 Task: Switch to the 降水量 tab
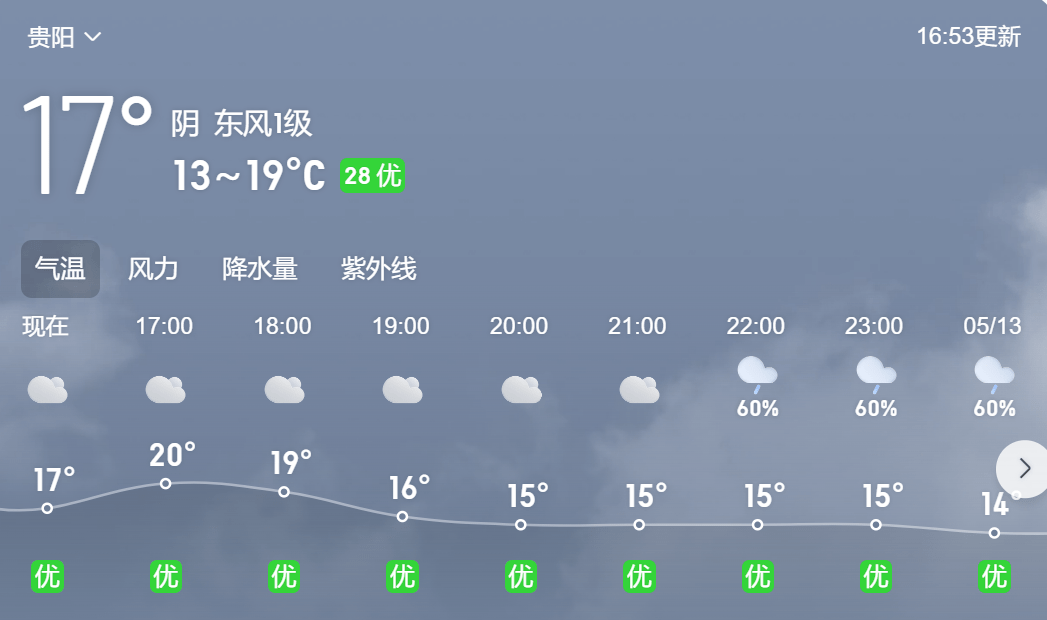click(x=260, y=269)
